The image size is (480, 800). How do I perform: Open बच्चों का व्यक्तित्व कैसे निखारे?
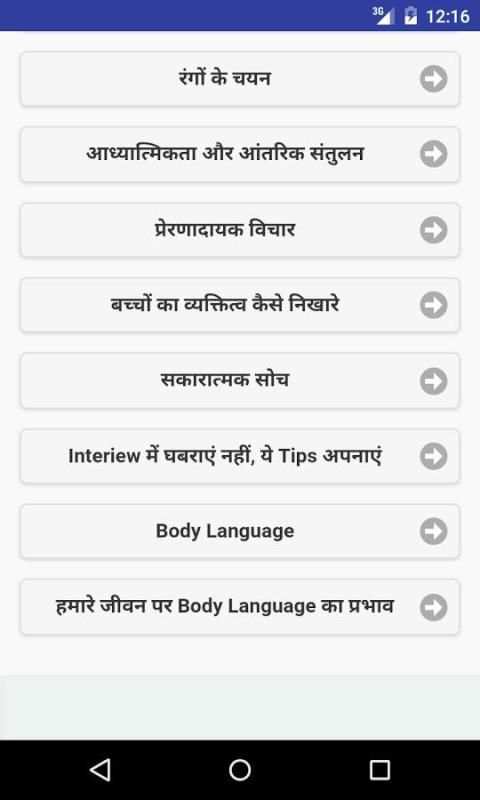[240, 305]
